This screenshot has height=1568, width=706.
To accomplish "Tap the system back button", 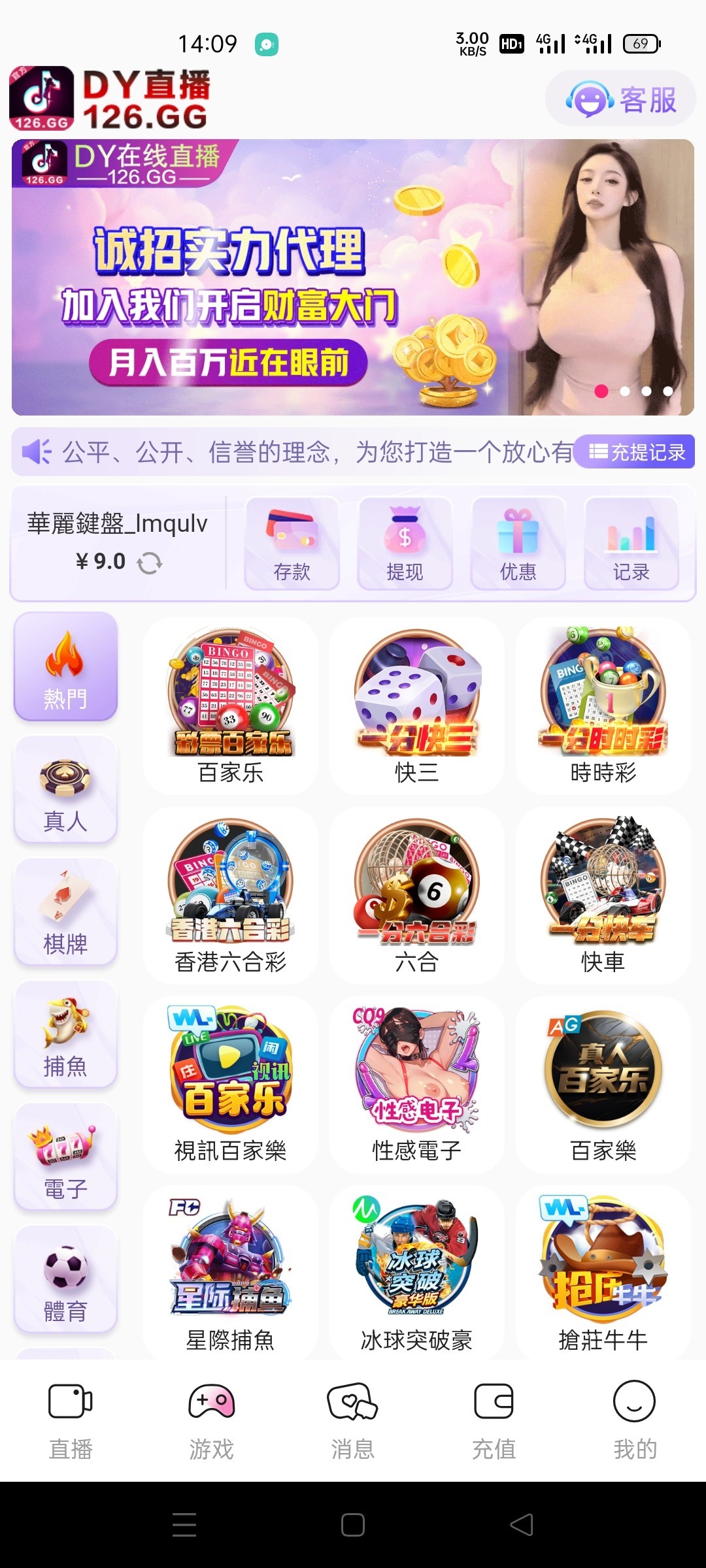I will (522, 1525).
